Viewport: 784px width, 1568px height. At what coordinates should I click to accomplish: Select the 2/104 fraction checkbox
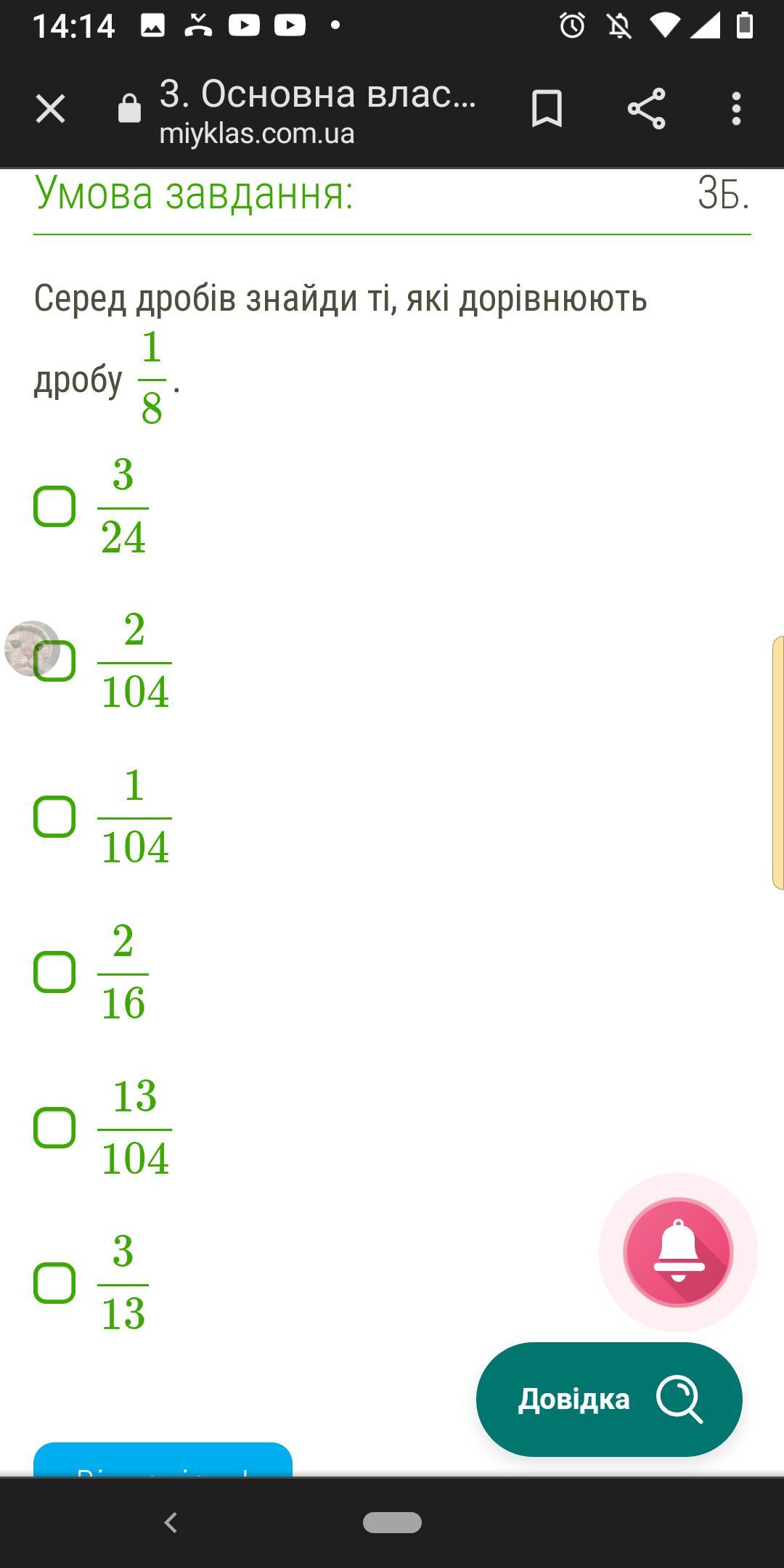54,661
